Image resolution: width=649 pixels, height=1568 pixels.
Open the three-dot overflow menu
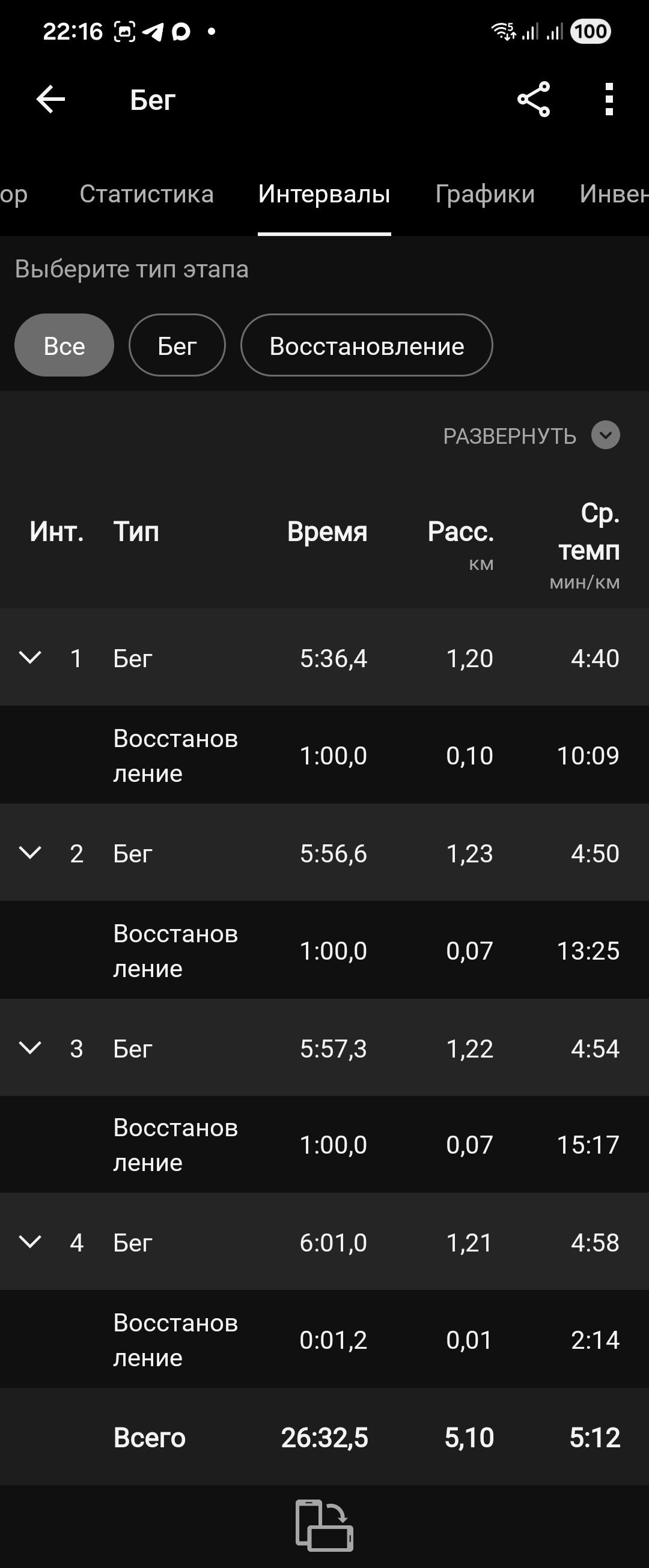point(609,99)
